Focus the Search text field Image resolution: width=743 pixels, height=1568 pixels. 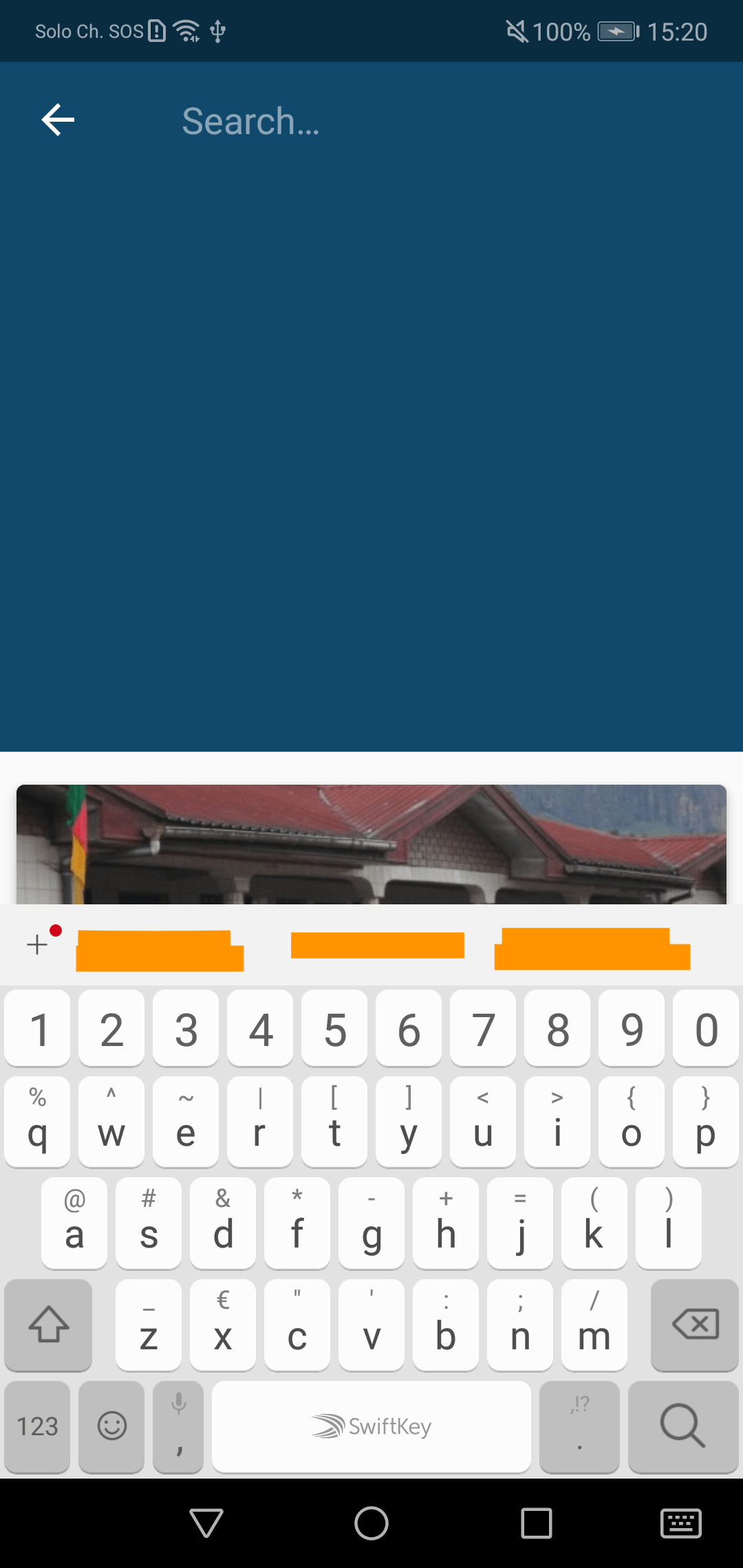pyautogui.click(x=413, y=121)
